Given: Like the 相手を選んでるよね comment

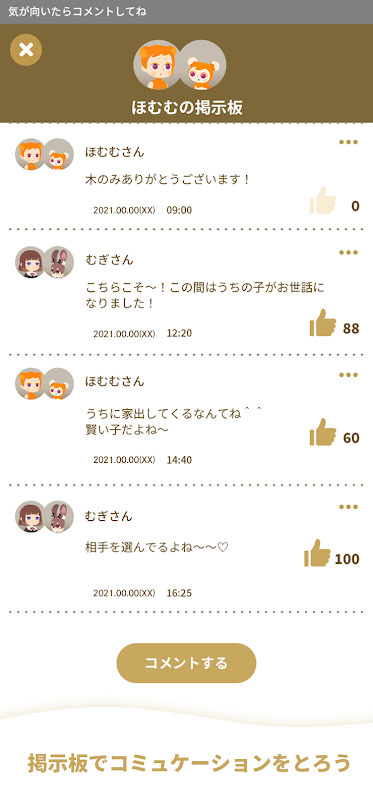Looking at the screenshot, I should (317, 553).
